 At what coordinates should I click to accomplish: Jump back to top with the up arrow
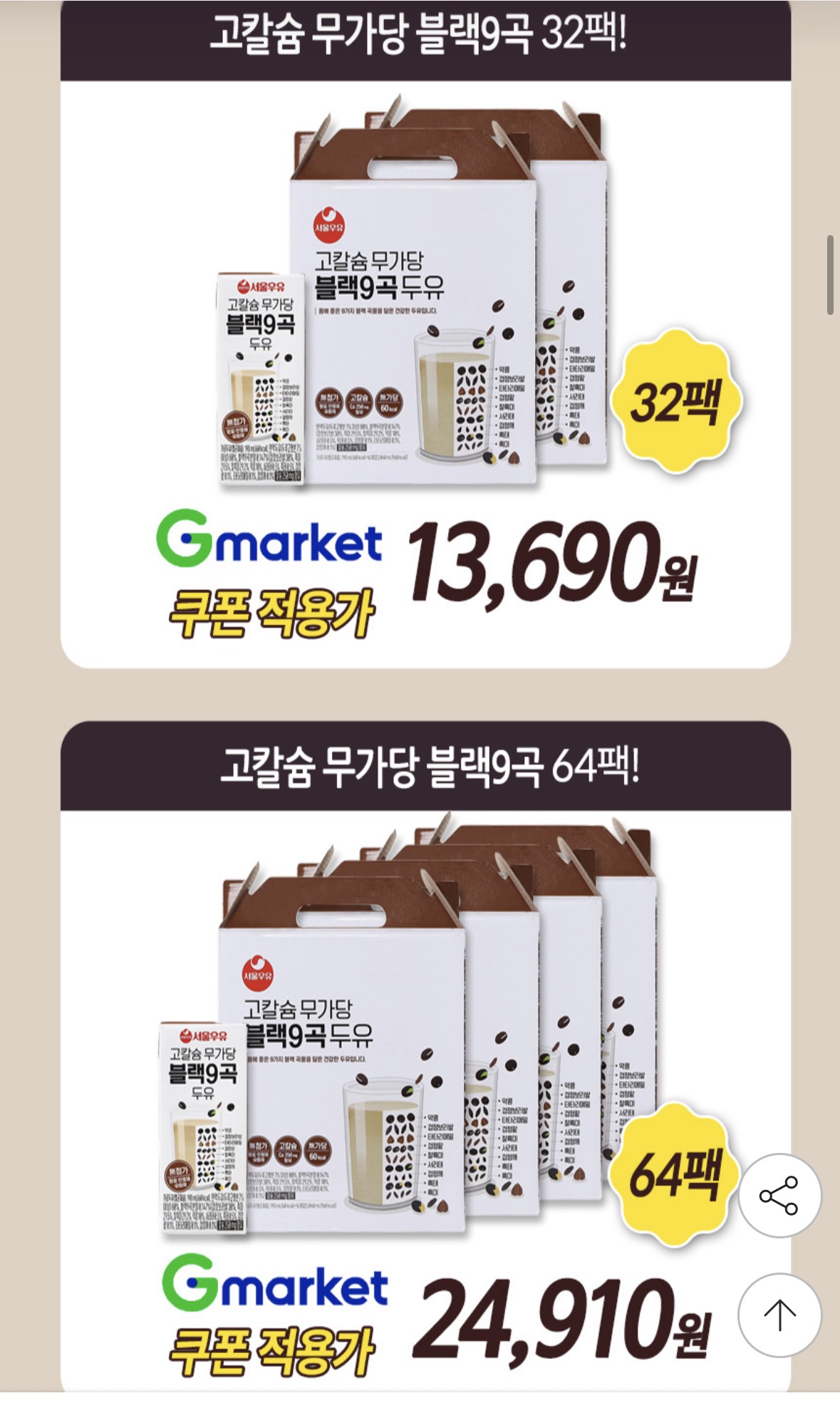pos(779,1315)
